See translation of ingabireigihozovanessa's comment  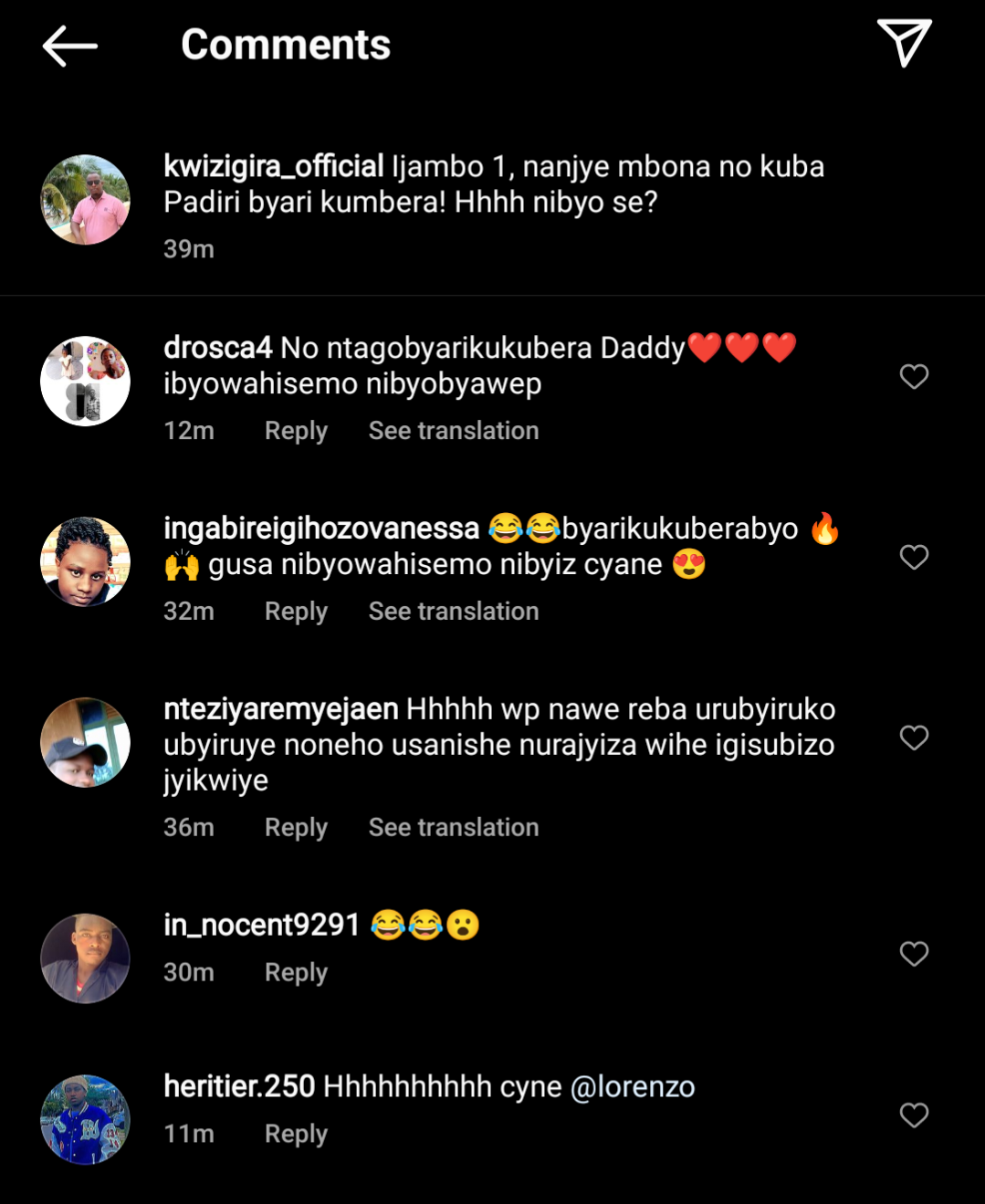coord(453,612)
